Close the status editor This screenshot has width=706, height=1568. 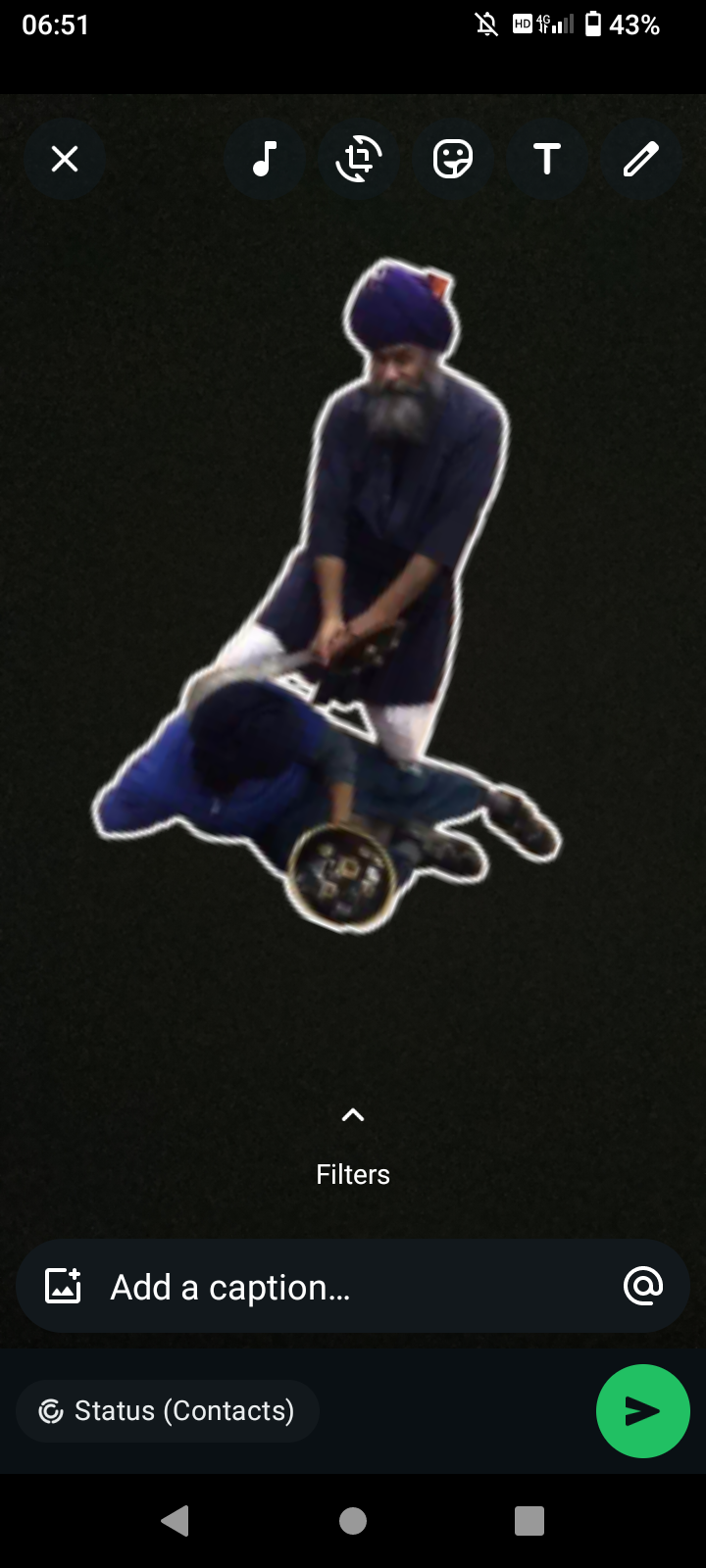click(65, 159)
